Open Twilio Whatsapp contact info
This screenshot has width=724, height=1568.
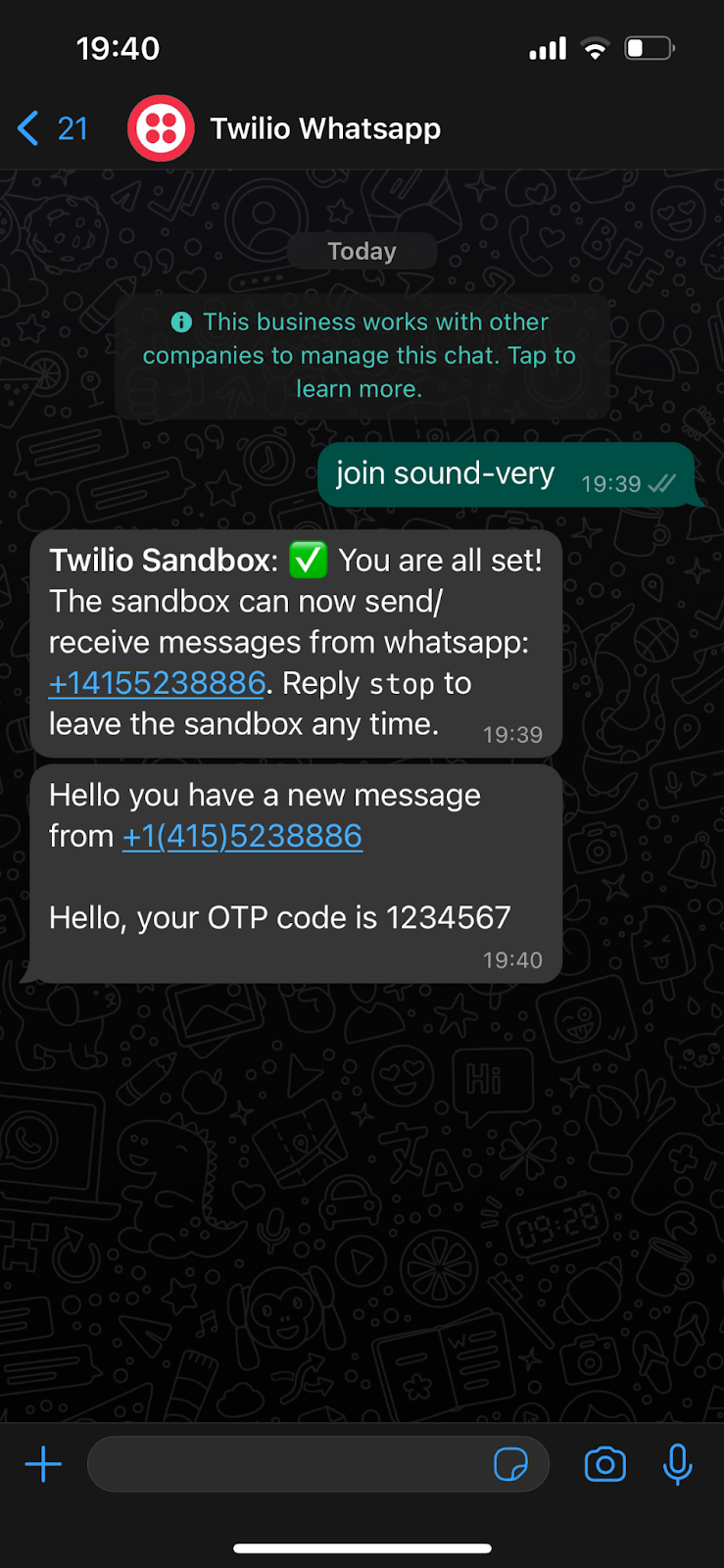coord(324,128)
